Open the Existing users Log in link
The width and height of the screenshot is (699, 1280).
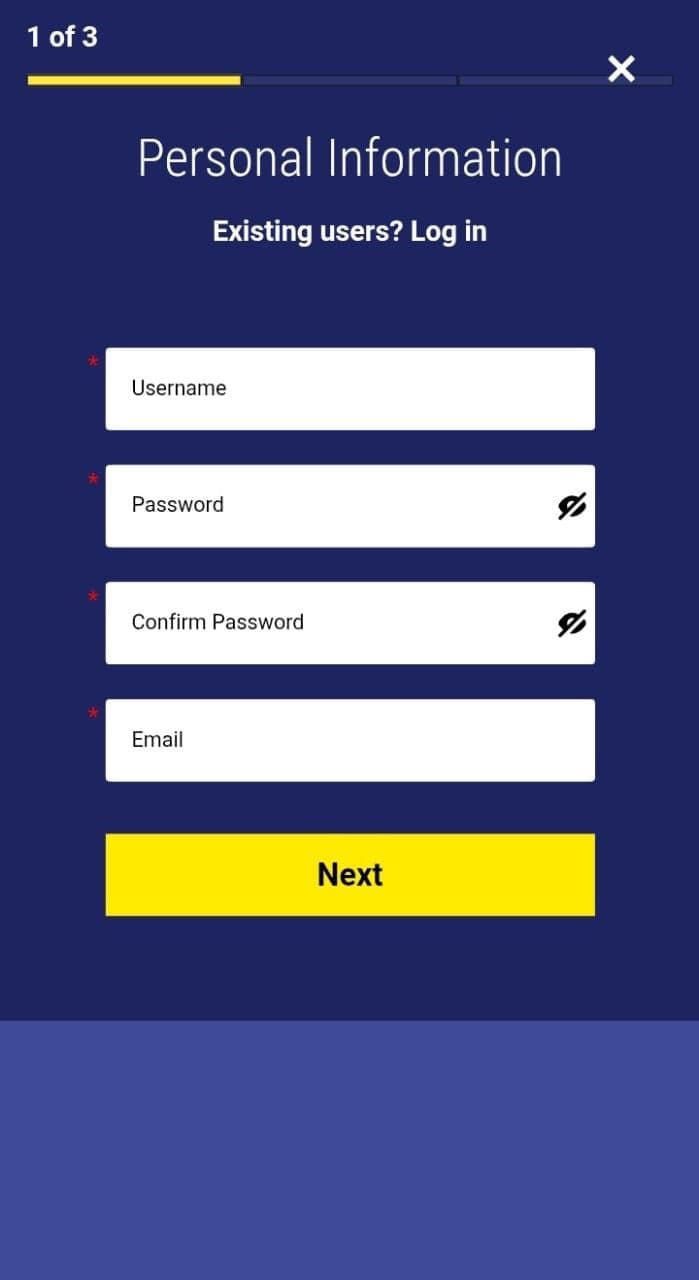click(349, 231)
